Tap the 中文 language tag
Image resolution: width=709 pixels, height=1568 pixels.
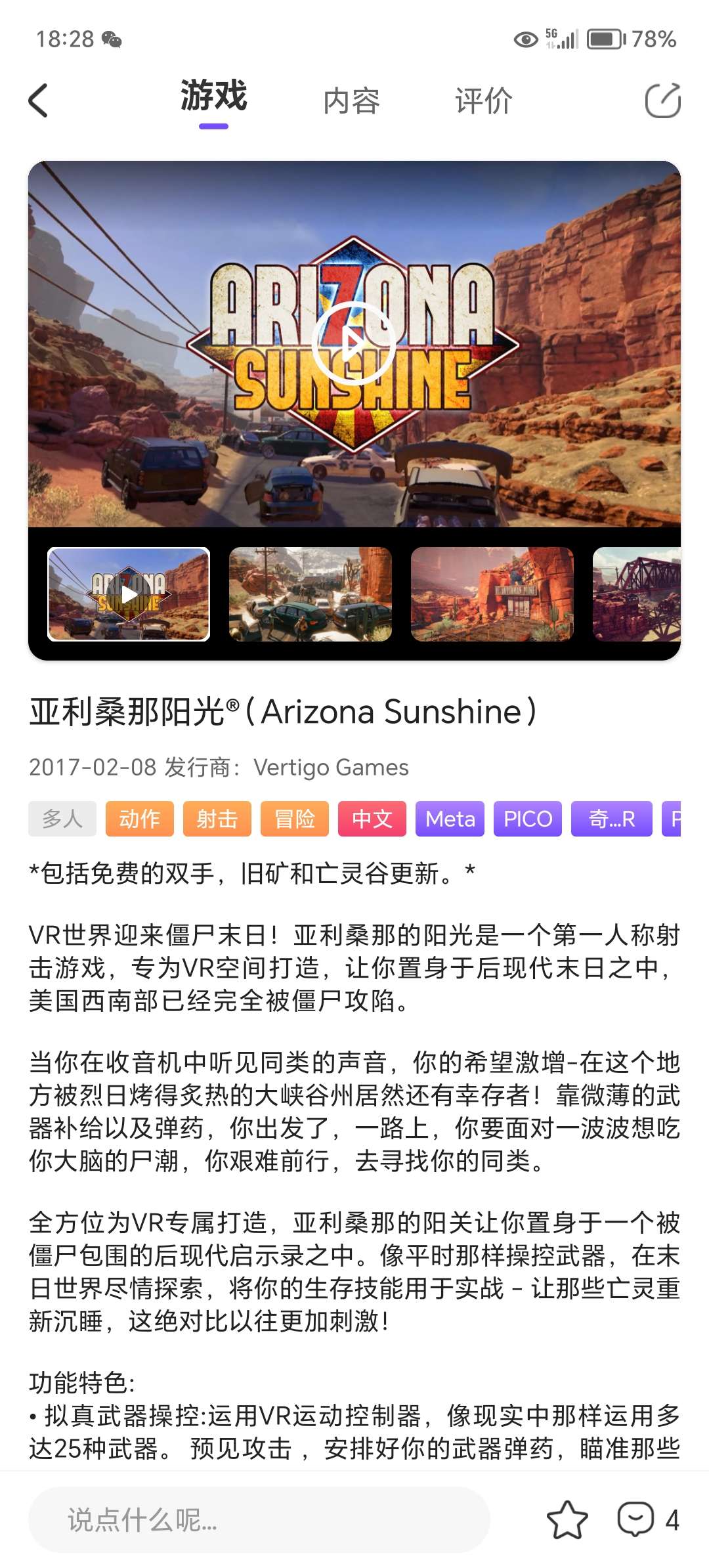click(x=372, y=819)
